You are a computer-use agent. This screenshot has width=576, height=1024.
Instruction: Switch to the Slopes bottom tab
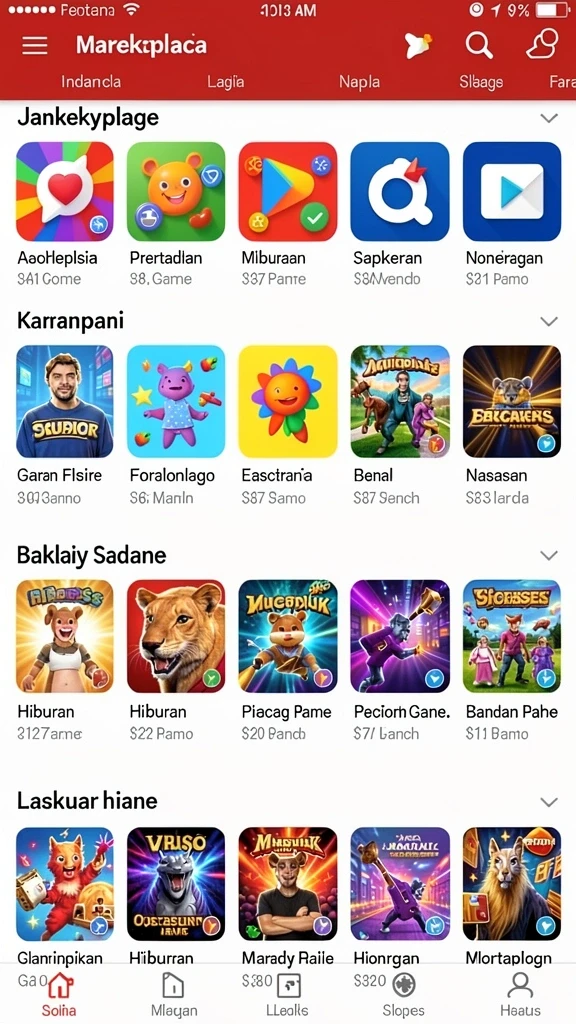pyautogui.click(x=404, y=995)
